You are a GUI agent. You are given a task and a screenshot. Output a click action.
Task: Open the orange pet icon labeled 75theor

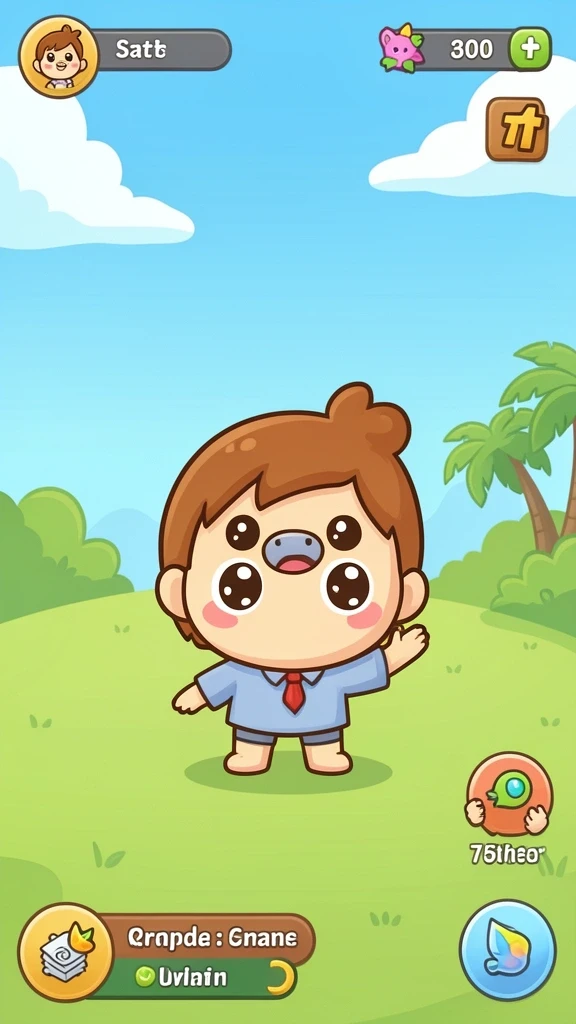tap(509, 793)
